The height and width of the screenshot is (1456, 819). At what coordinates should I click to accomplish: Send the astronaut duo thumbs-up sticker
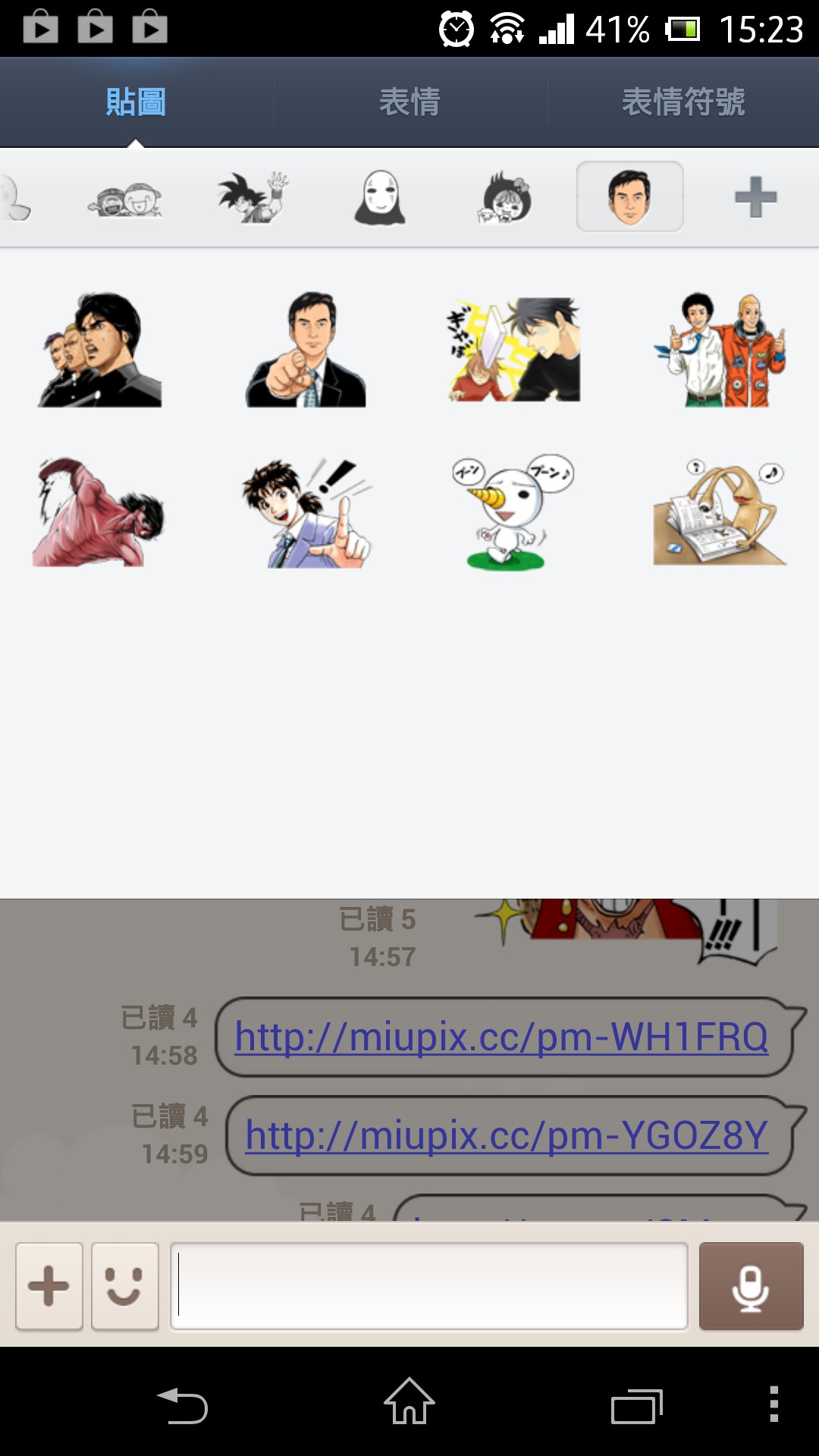pyautogui.click(x=720, y=350)
